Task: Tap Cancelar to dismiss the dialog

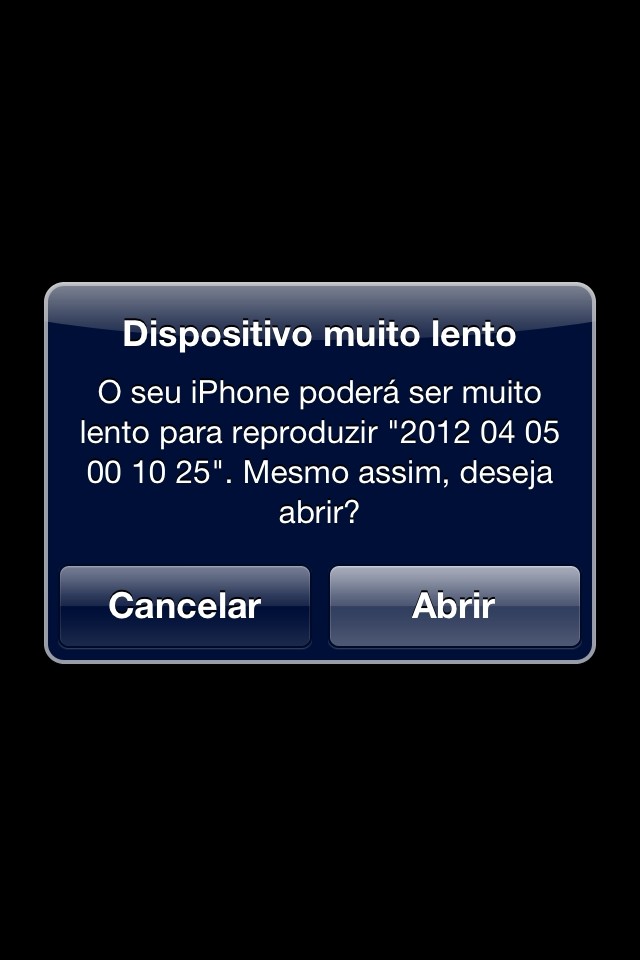Action: pos(185,606)
